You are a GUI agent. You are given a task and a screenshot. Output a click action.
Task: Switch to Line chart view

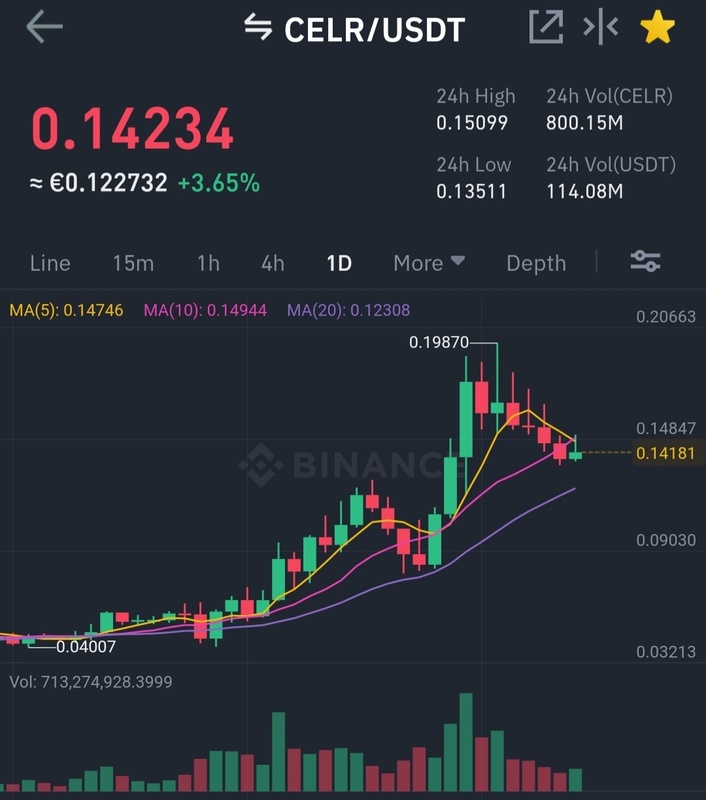click(x=50, y=263)
